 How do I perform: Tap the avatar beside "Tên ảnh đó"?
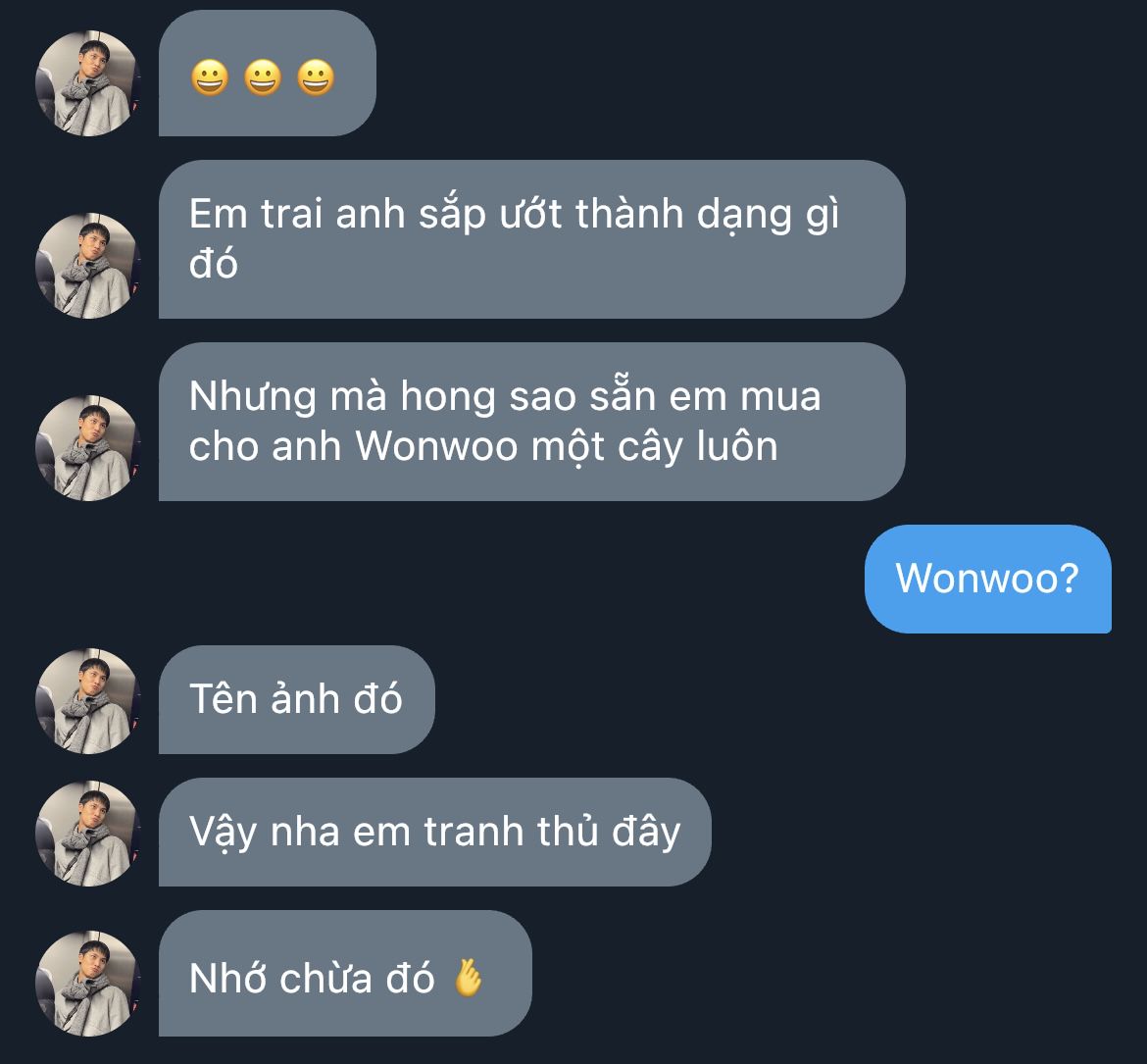[88, 701]
